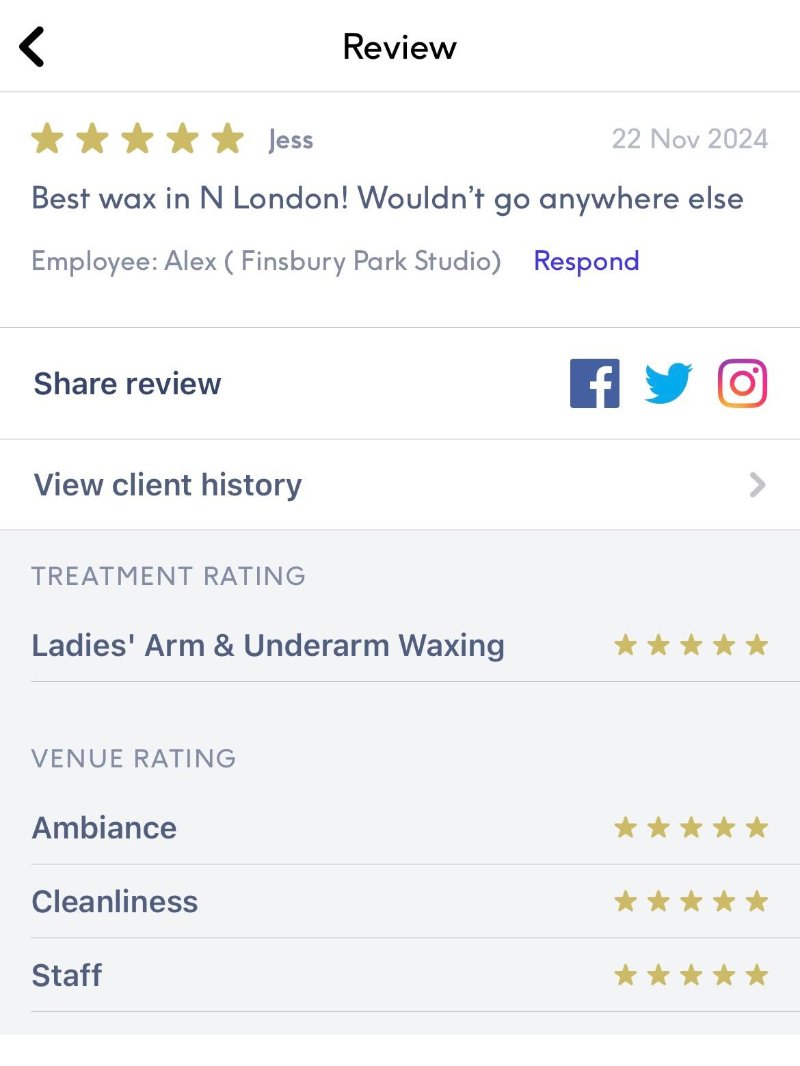
Task: Open View client history
Action: click(400, 485)
